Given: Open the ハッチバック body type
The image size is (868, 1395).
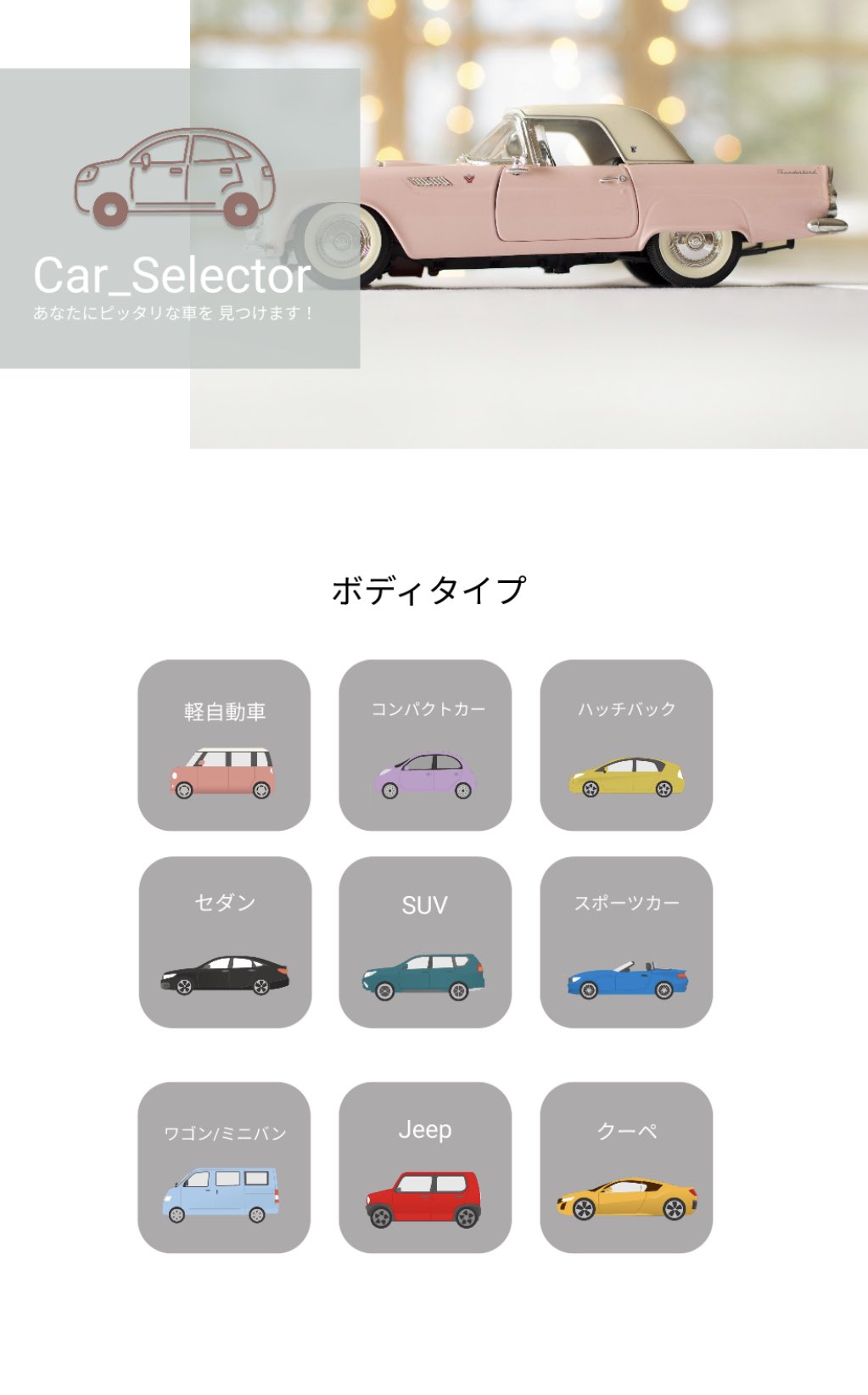Looking at the screenshot, I should [626, 745].
